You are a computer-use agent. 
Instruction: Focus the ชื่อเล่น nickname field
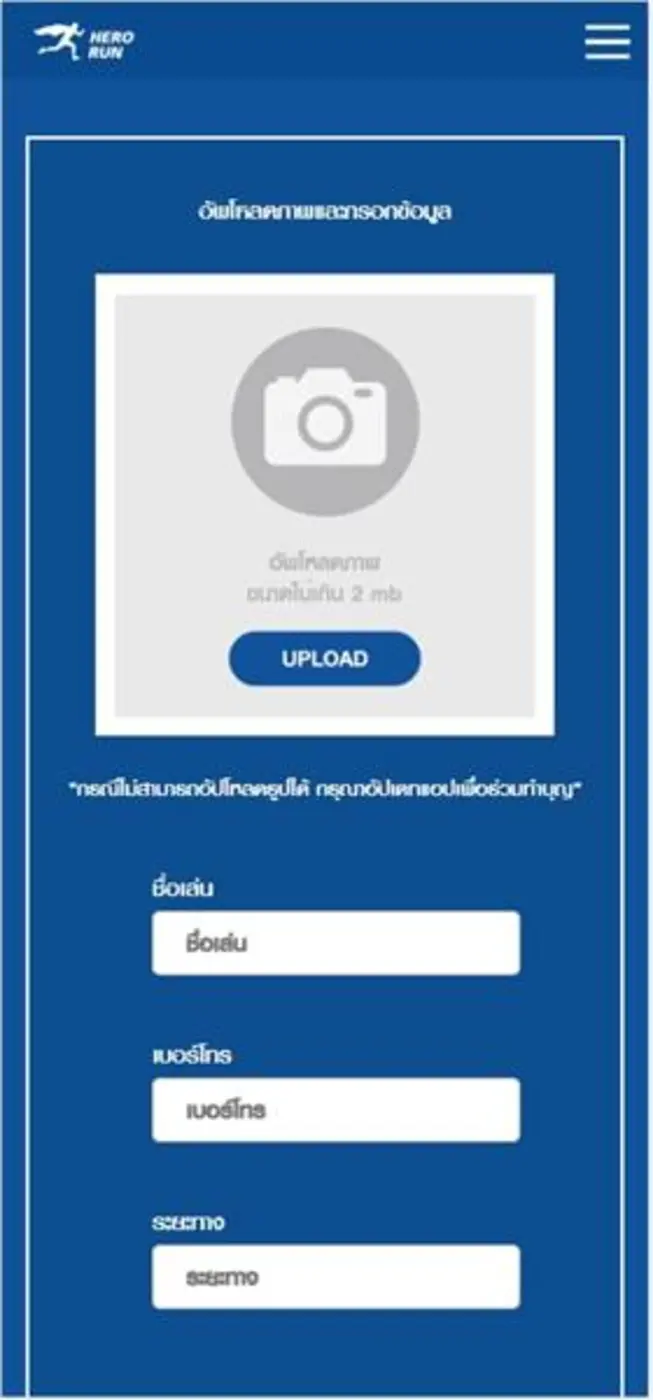[x=336, y=943]
